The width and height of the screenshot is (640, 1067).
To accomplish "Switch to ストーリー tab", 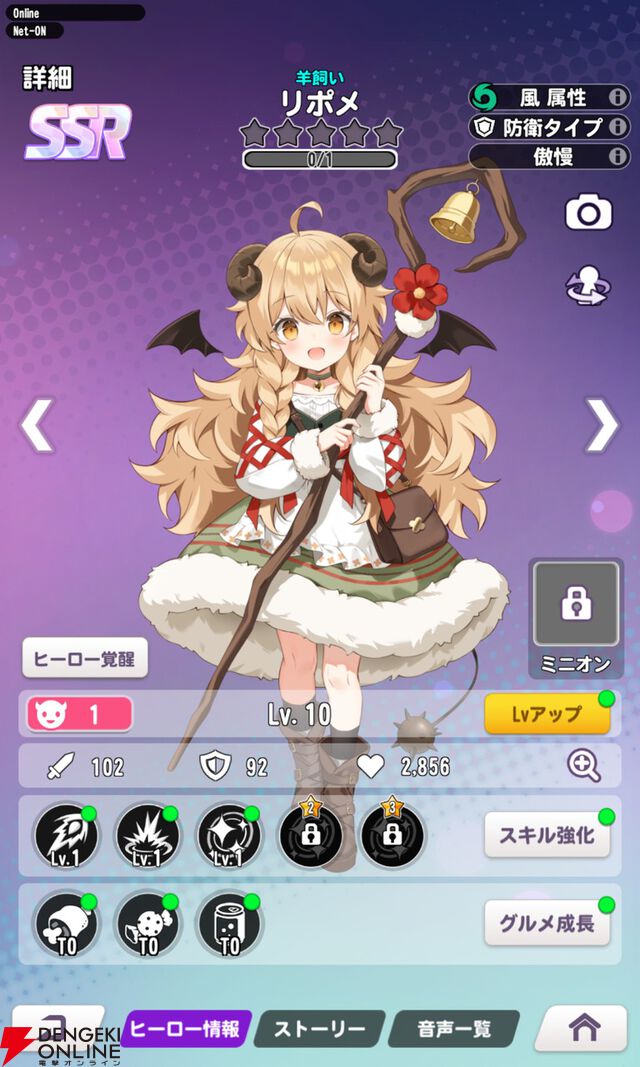I will pyautogui.click(x=318, y=1028).
